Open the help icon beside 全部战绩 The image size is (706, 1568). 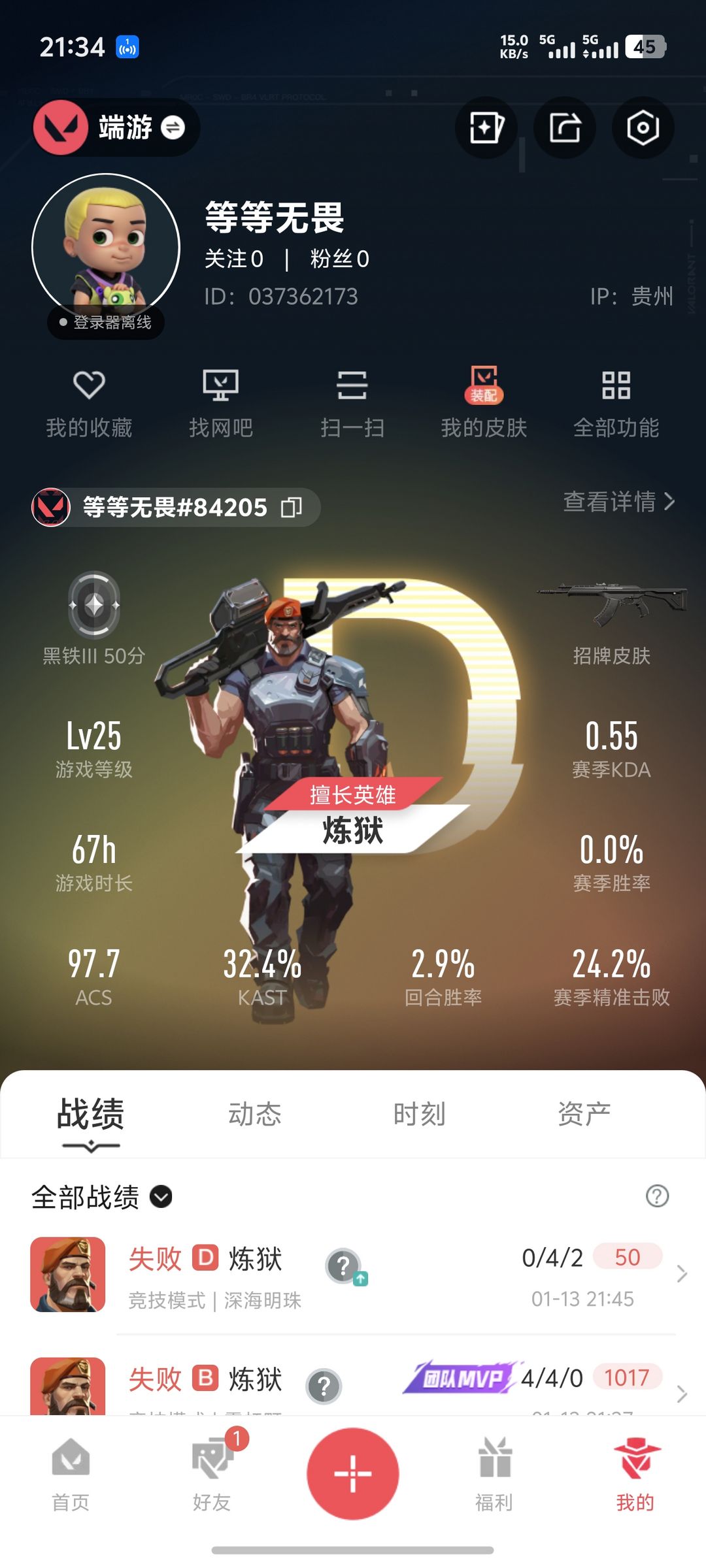coord(657,1196)
